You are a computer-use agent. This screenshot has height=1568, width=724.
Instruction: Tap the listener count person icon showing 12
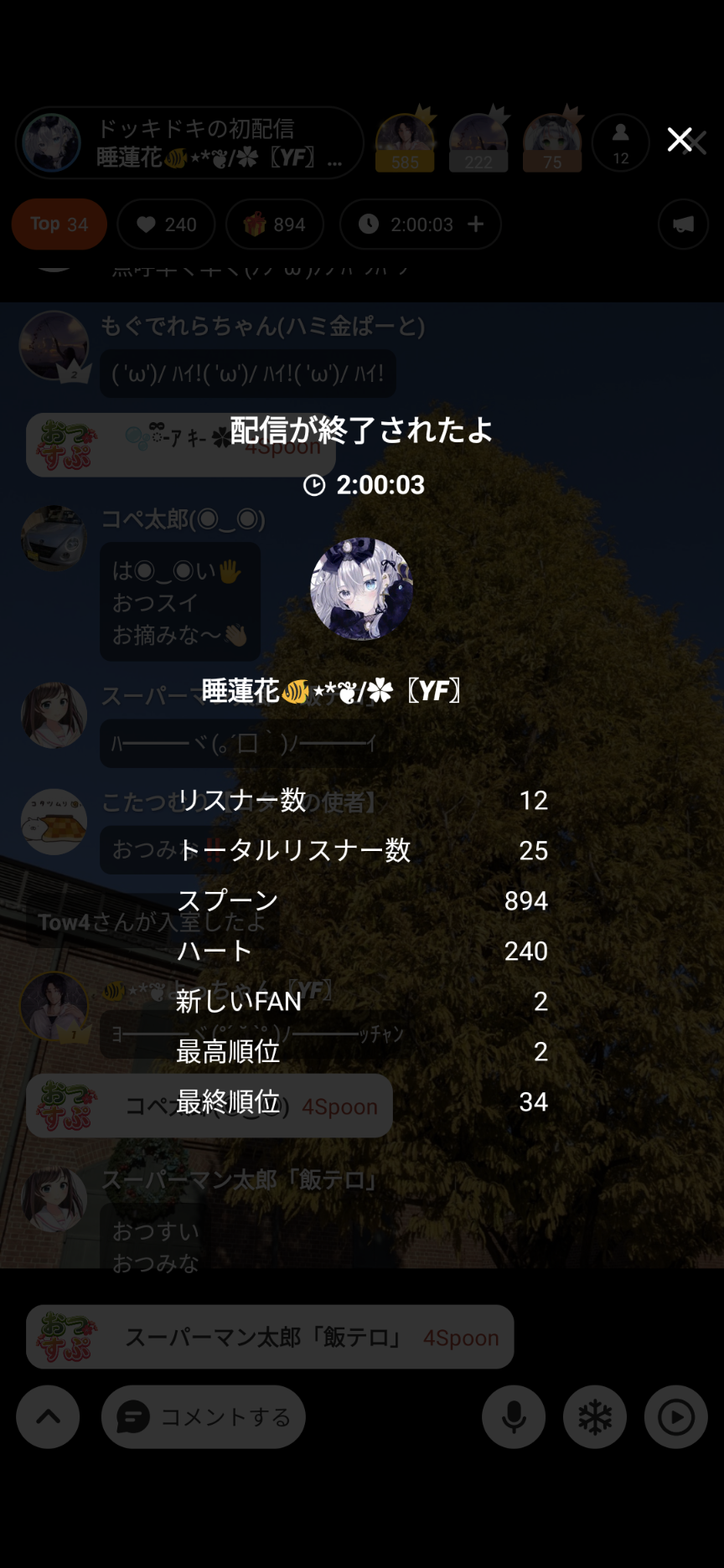click(620, 142)
